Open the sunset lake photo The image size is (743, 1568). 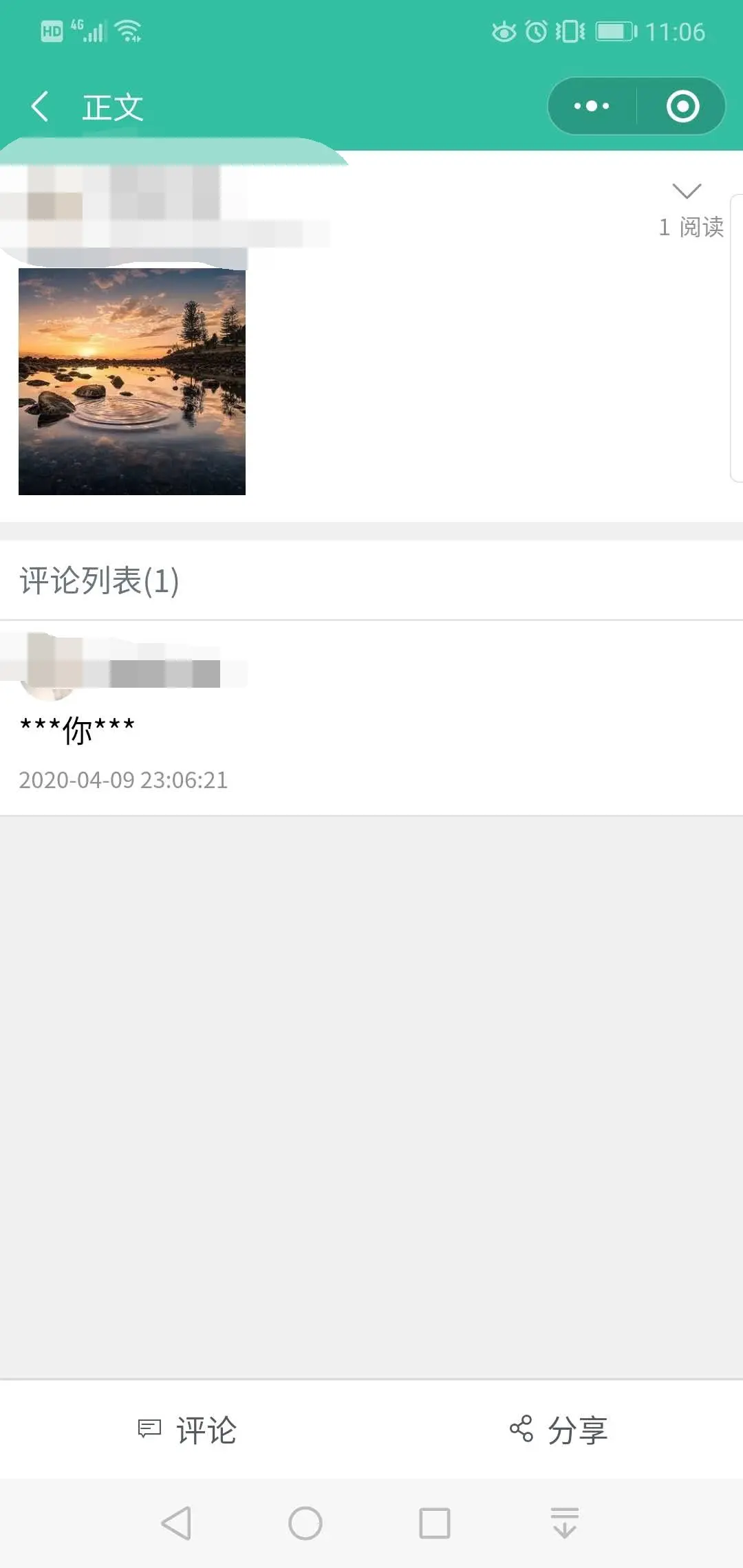[132, 382]
